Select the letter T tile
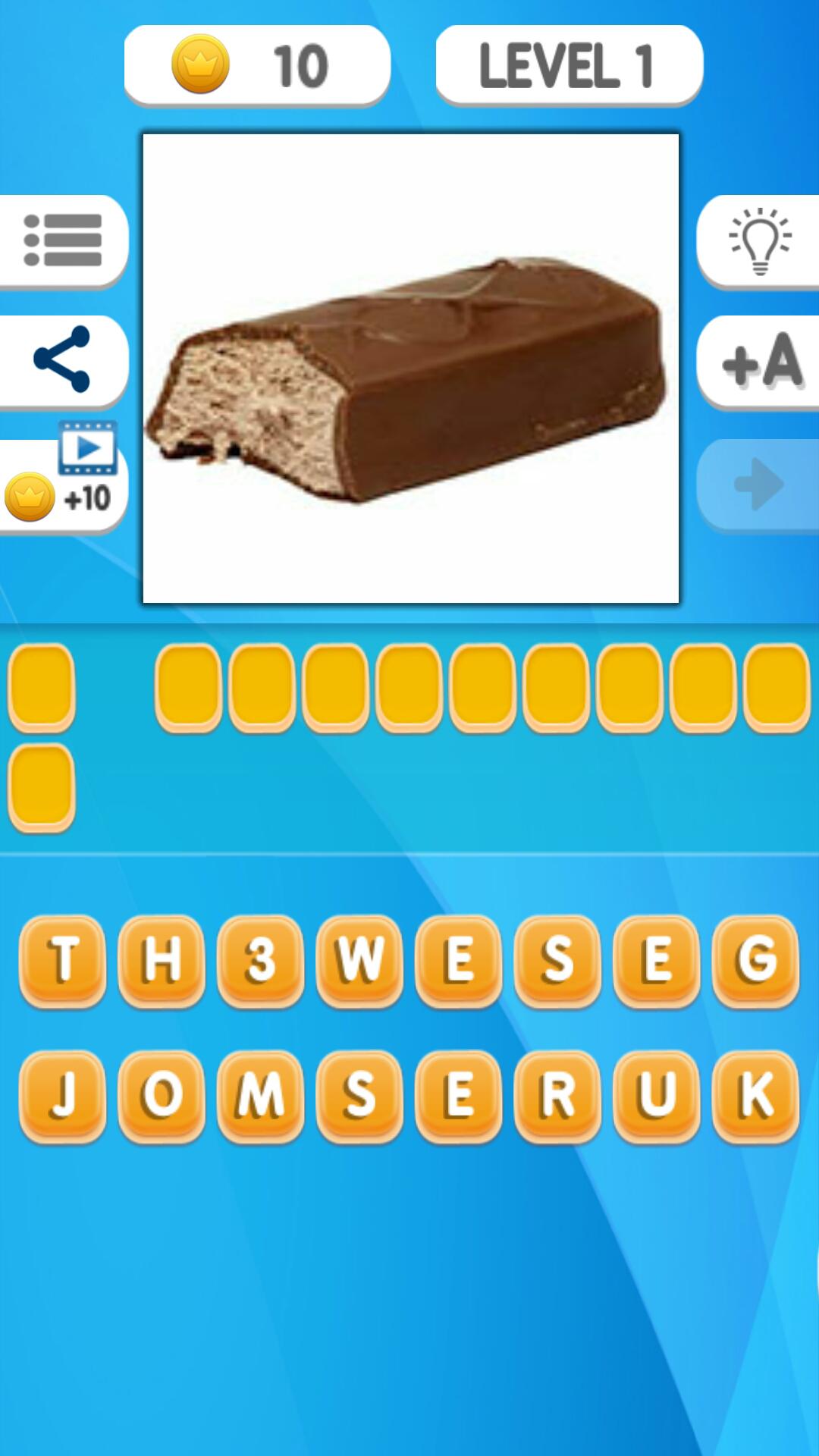 pyautogui.click(x=63, y=959)
